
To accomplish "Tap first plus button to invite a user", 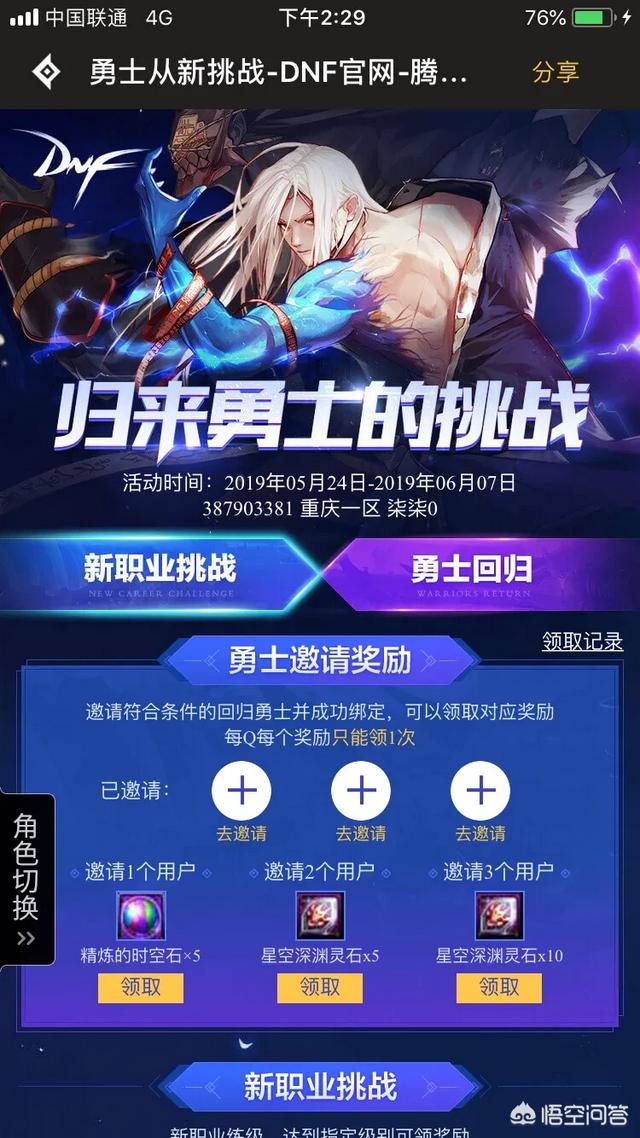I will pyautogui.click(x=241, y=790).
